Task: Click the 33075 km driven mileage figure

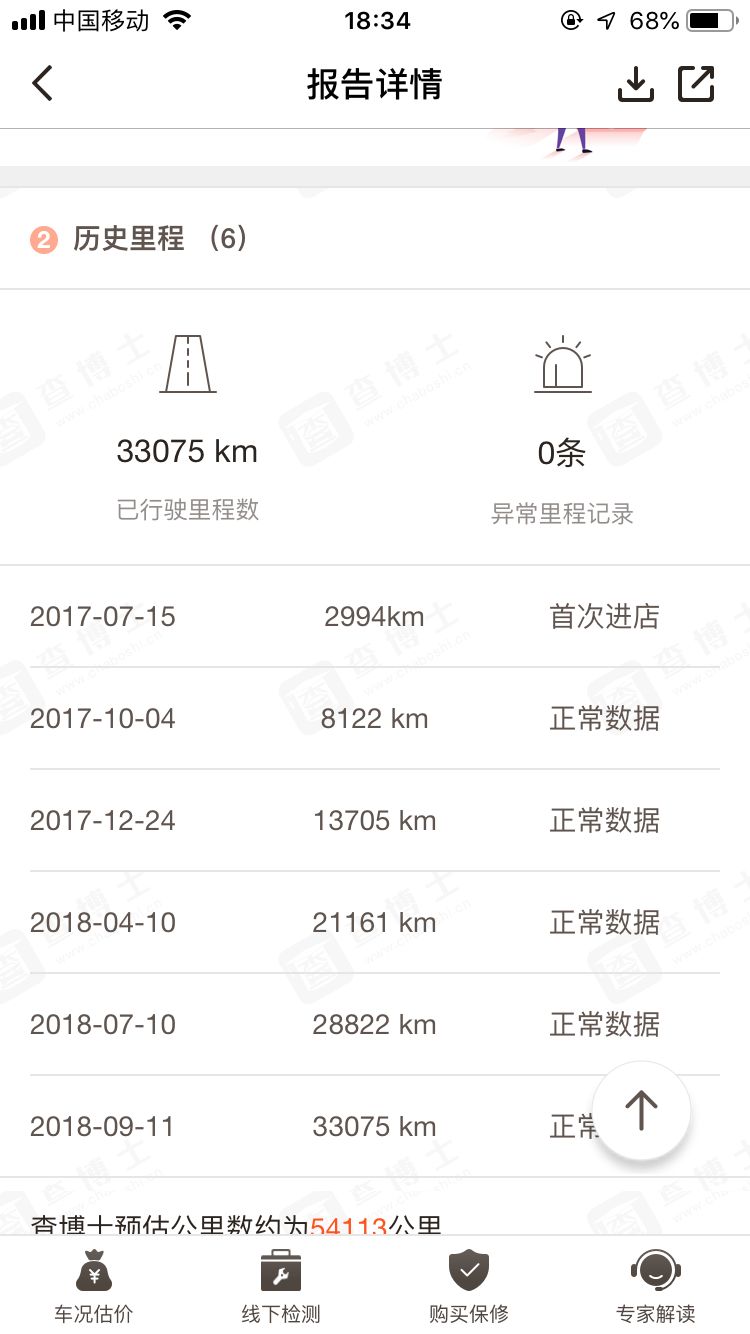Action: (x=187, y=451)
